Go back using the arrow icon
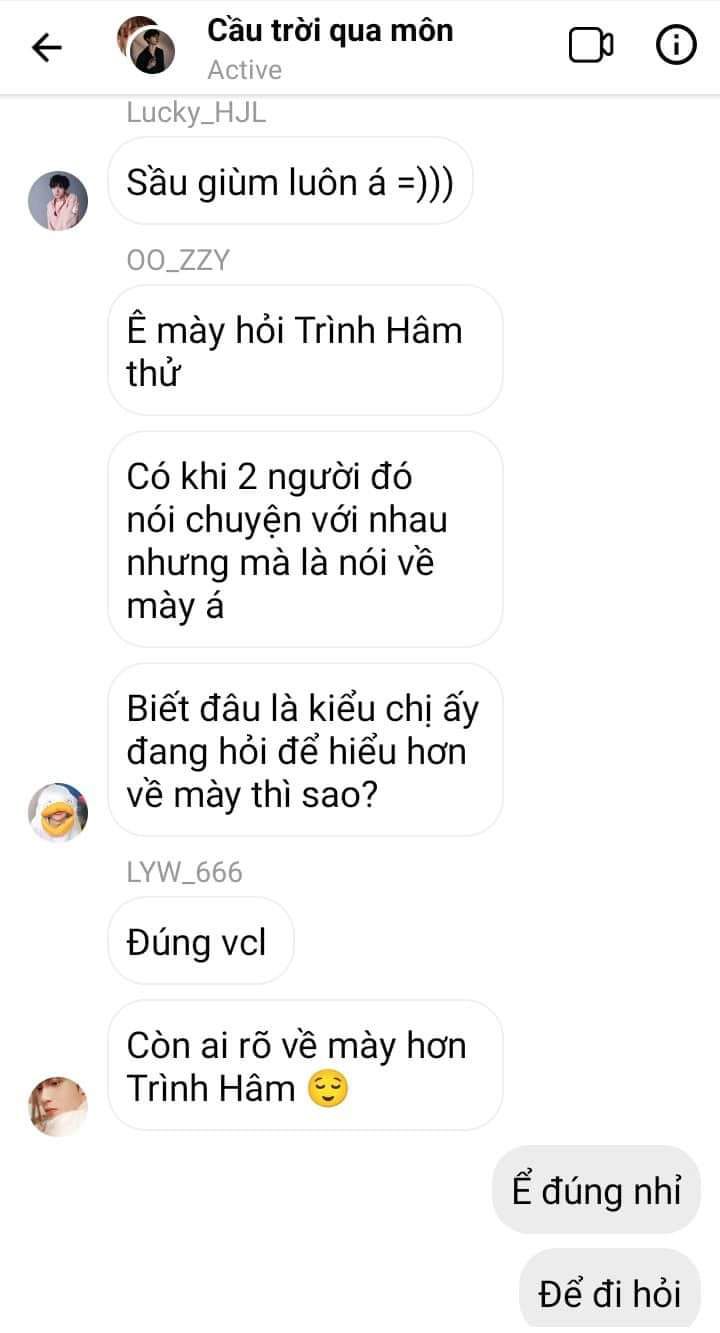Viewport: 720px width, 1333px height. (46, 47)
